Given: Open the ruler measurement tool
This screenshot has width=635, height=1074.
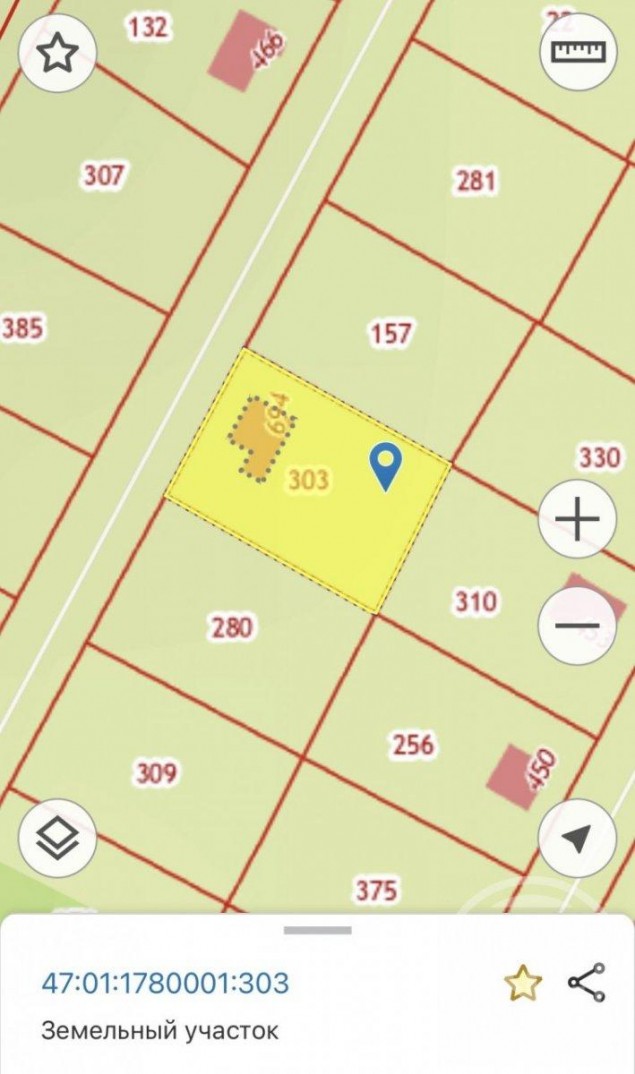Looking at the screenshot, I should pos(579,51).
